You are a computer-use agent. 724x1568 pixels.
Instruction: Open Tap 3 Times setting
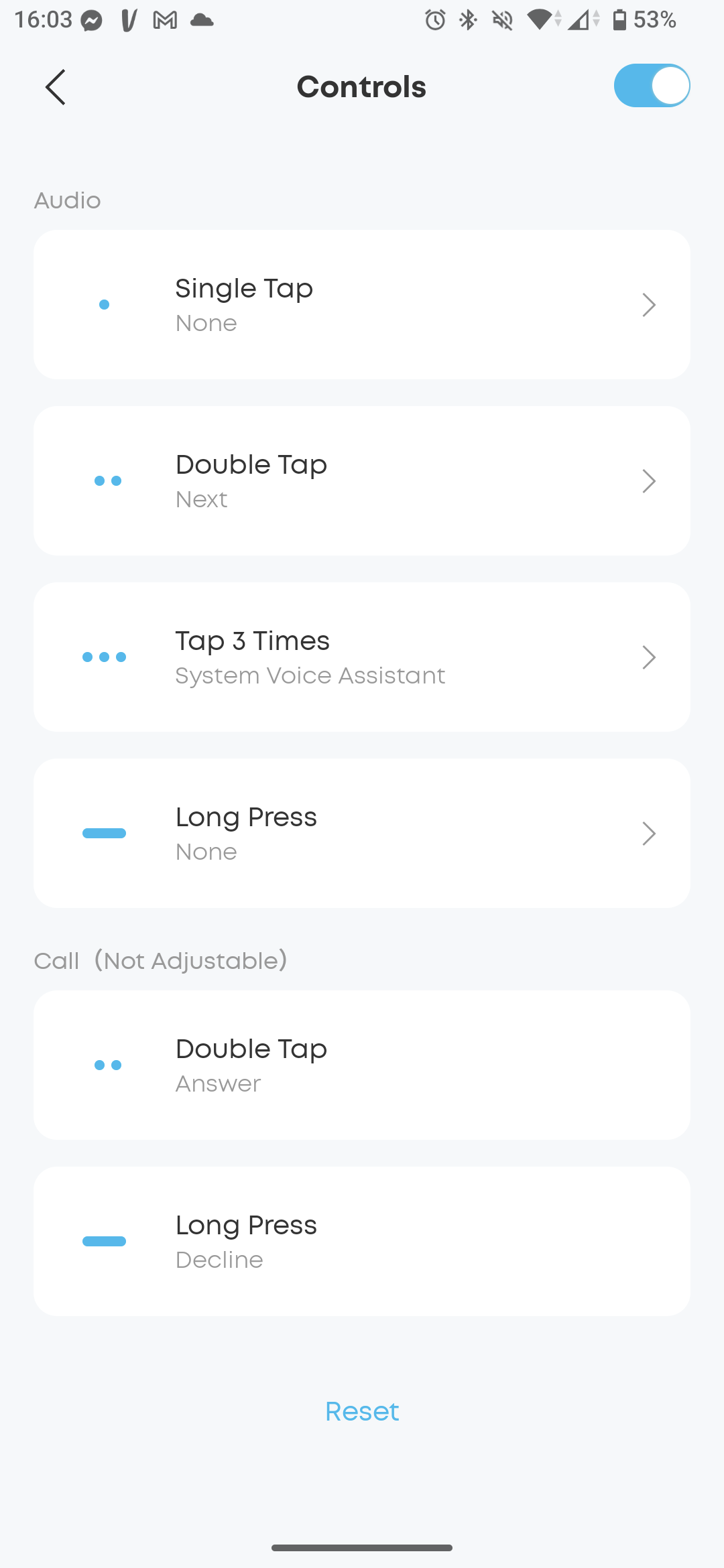[x=362, y=657]
